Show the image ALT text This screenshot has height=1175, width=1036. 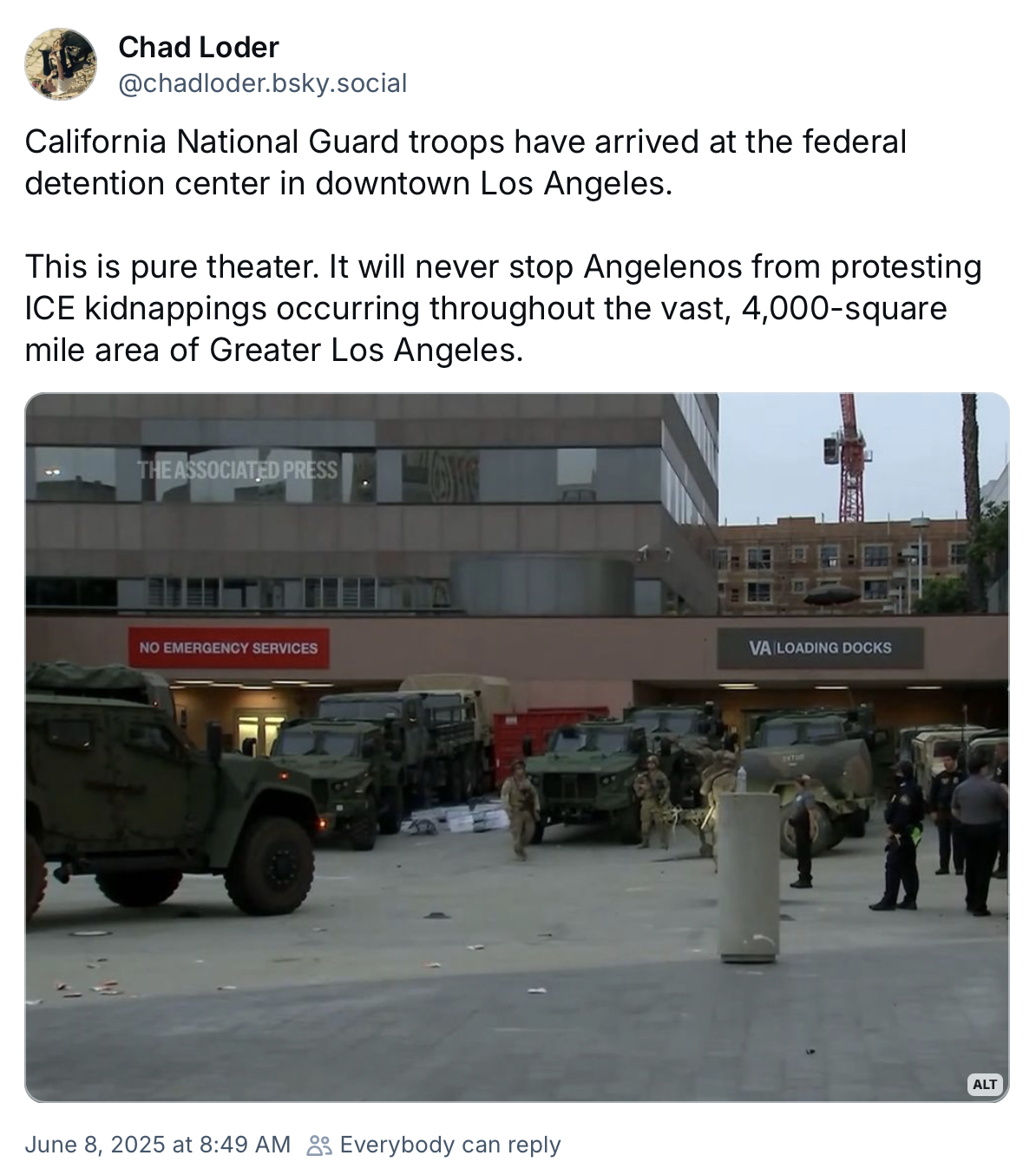click(x=984, y=1084)
